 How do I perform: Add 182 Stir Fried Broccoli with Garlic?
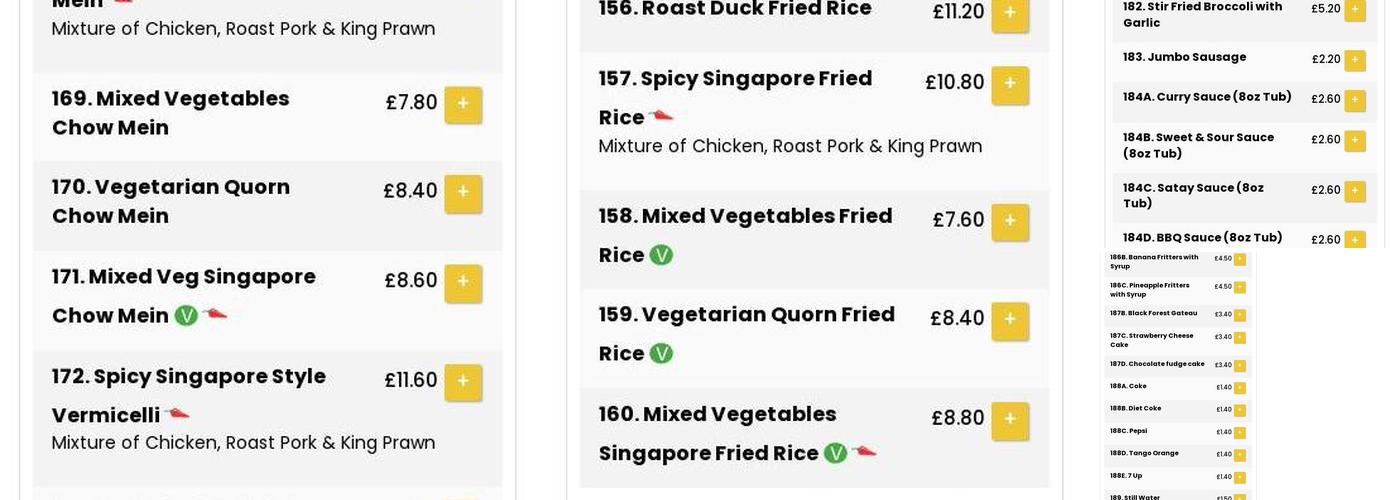[x=1355, y=10]
